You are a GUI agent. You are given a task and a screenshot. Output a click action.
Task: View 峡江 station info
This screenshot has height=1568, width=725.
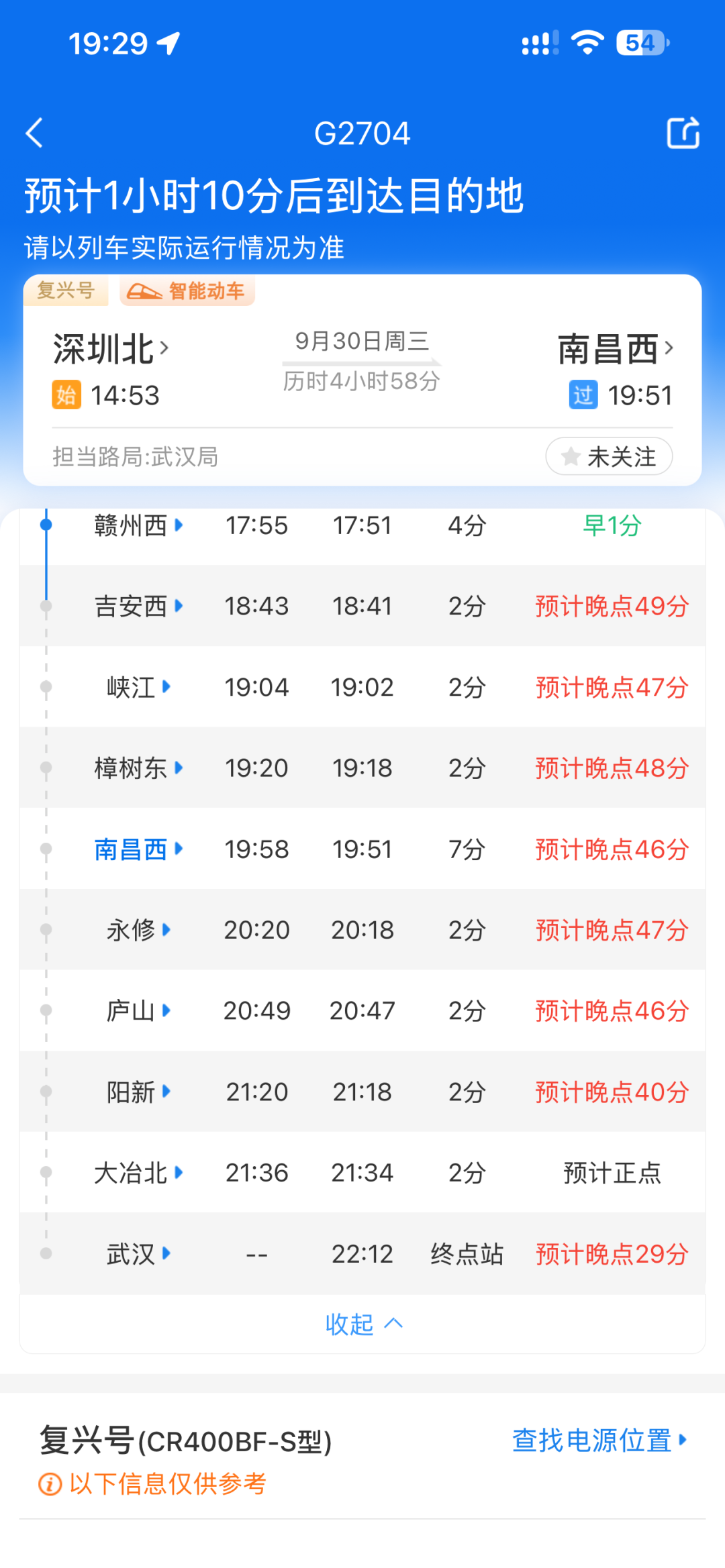tap(138, 687)
